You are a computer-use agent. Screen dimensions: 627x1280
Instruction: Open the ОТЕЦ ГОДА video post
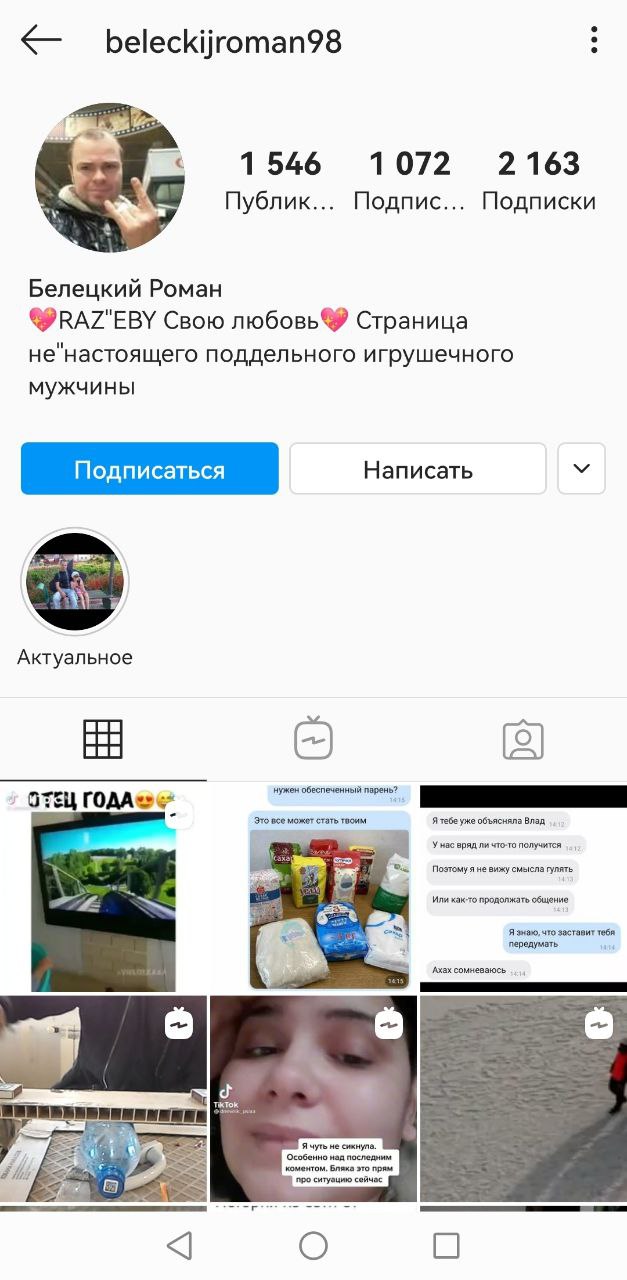pyautogui.click(x=103, y=888)
